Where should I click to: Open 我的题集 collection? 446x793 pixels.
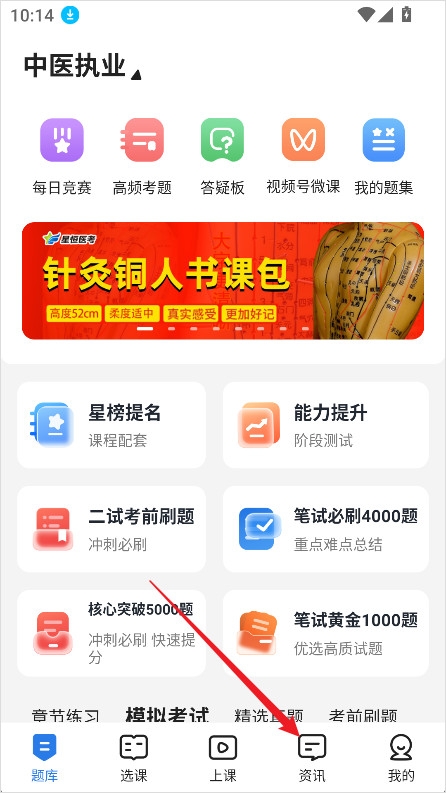point(384,157)
